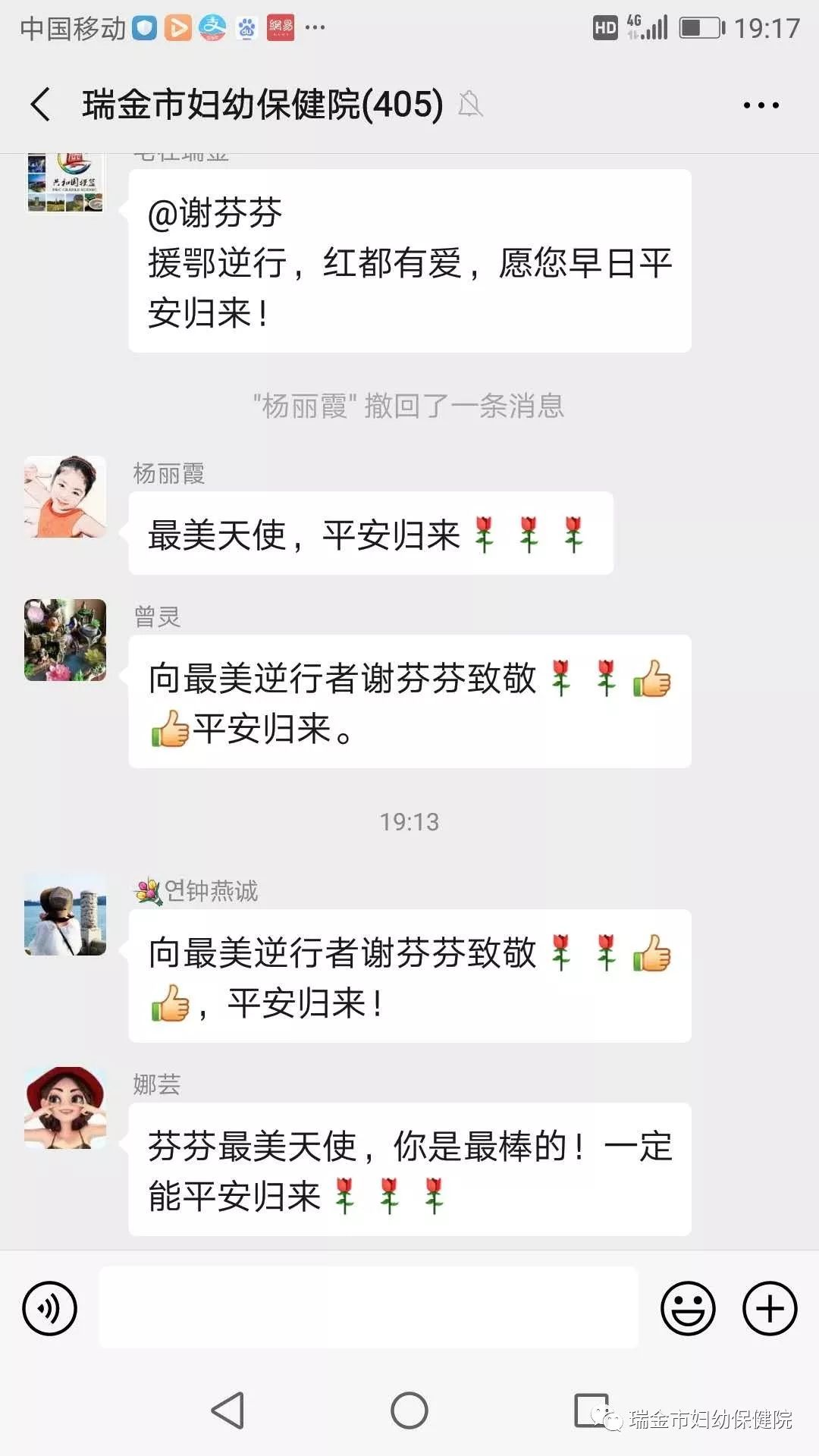Switch to voice message input
Viewport: 819px width, 1456px height.
click(50, 1308)
